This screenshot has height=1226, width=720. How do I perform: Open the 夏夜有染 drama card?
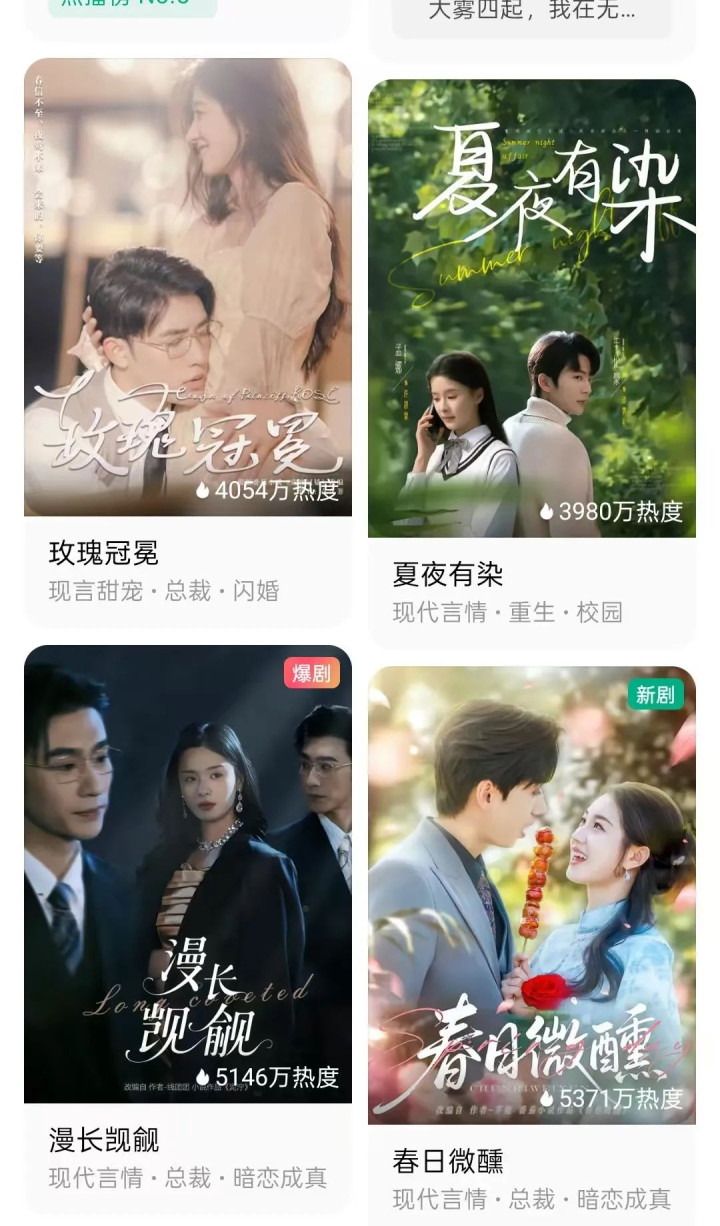point(532,364)
